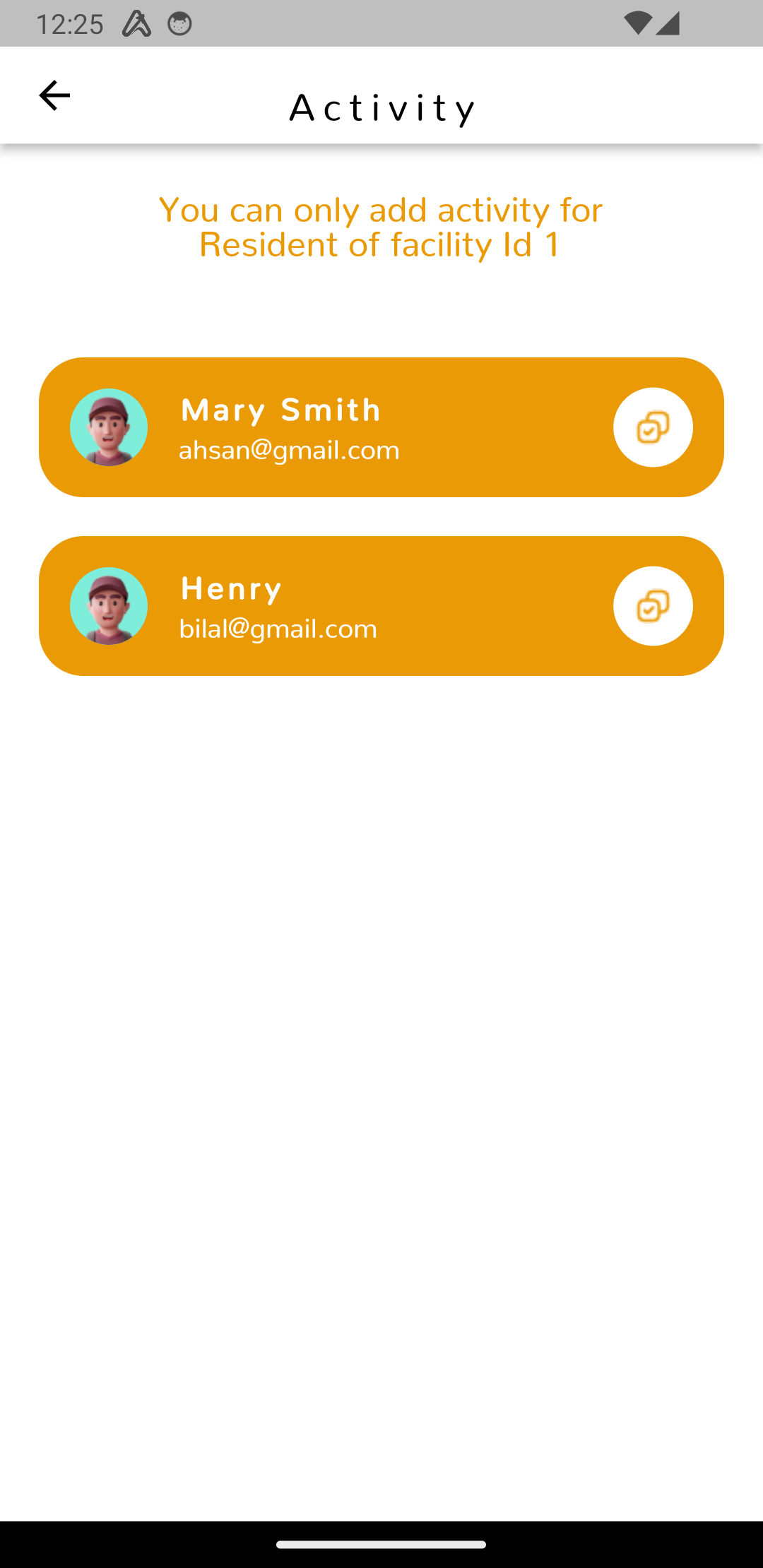Image resolution: width=763 pixels, height=1568 pixels.
Task: Tap the activity icon on Henry's card
Action: [653, 606]
